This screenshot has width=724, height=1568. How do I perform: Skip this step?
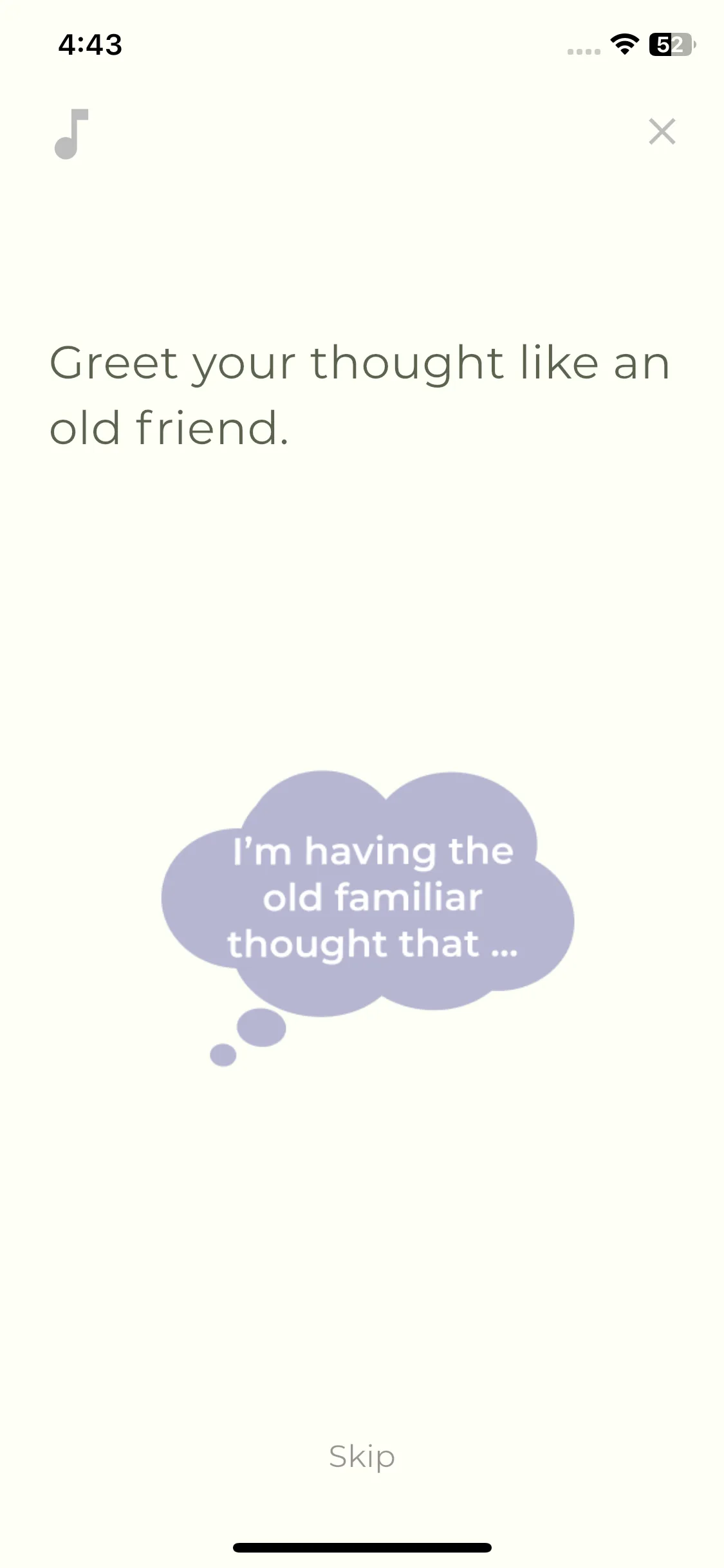pos(362,1457)
